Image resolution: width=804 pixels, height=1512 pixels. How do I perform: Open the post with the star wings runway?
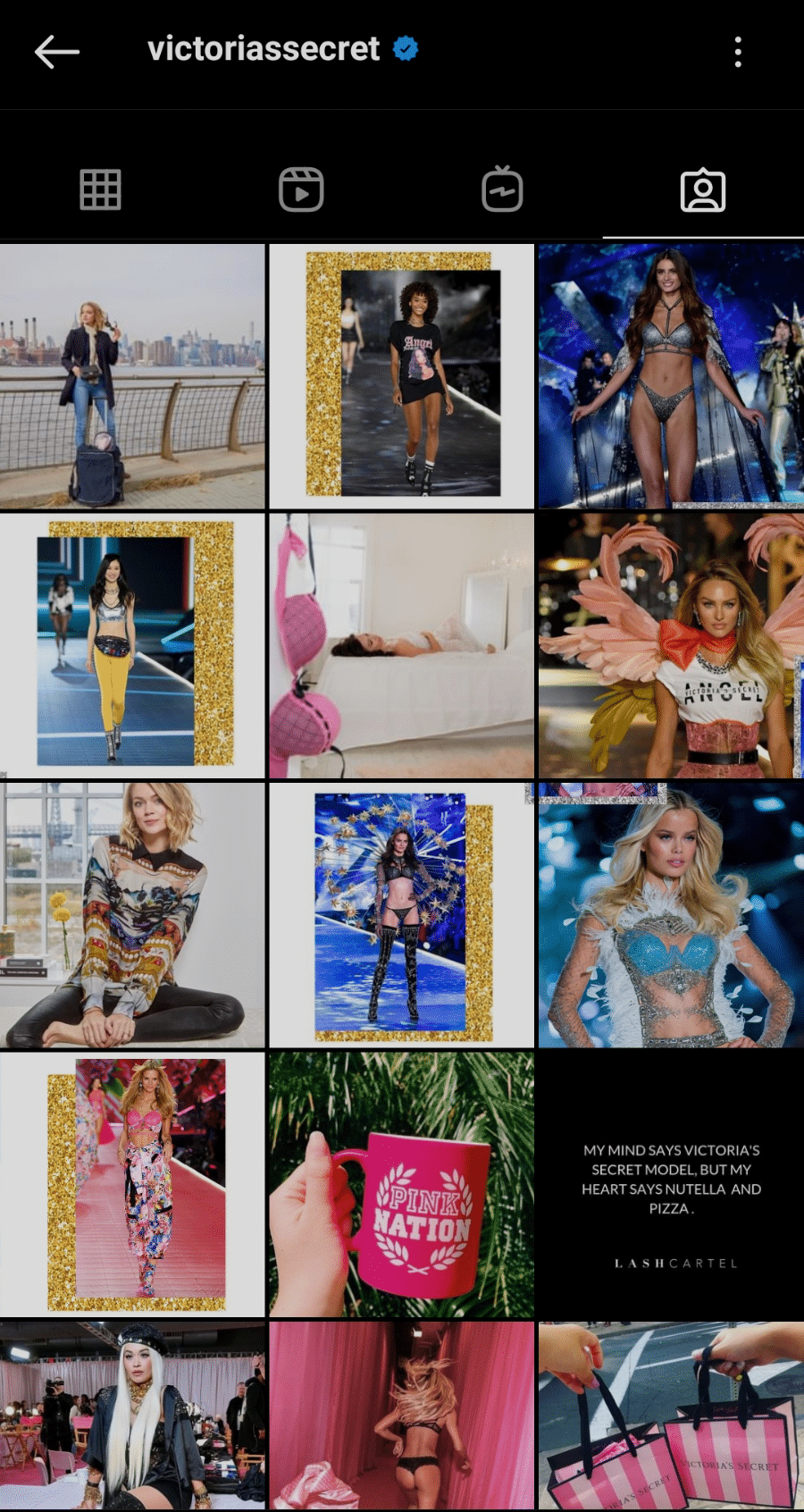(x=402, y=915)
